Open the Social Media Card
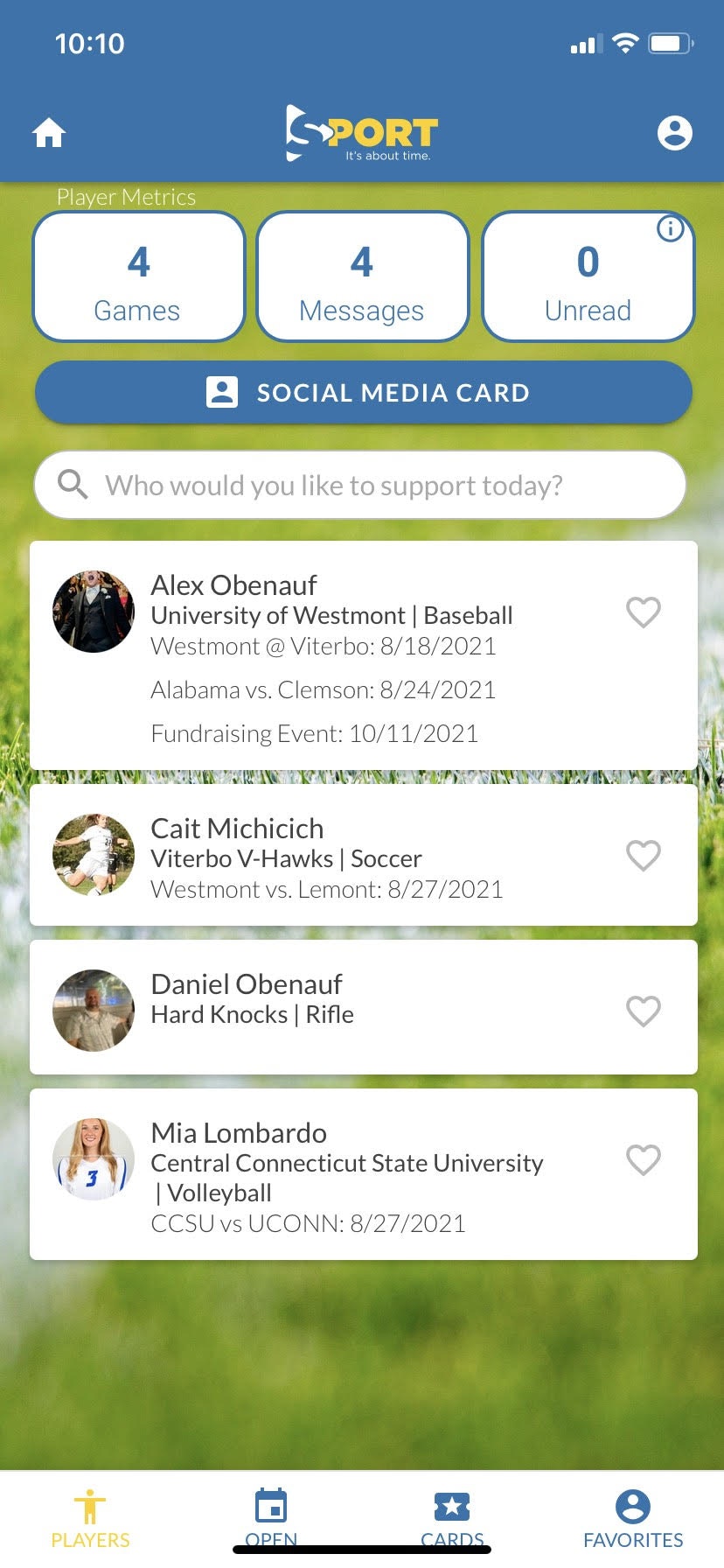The image size is (724, 1568). pos(364,393)
